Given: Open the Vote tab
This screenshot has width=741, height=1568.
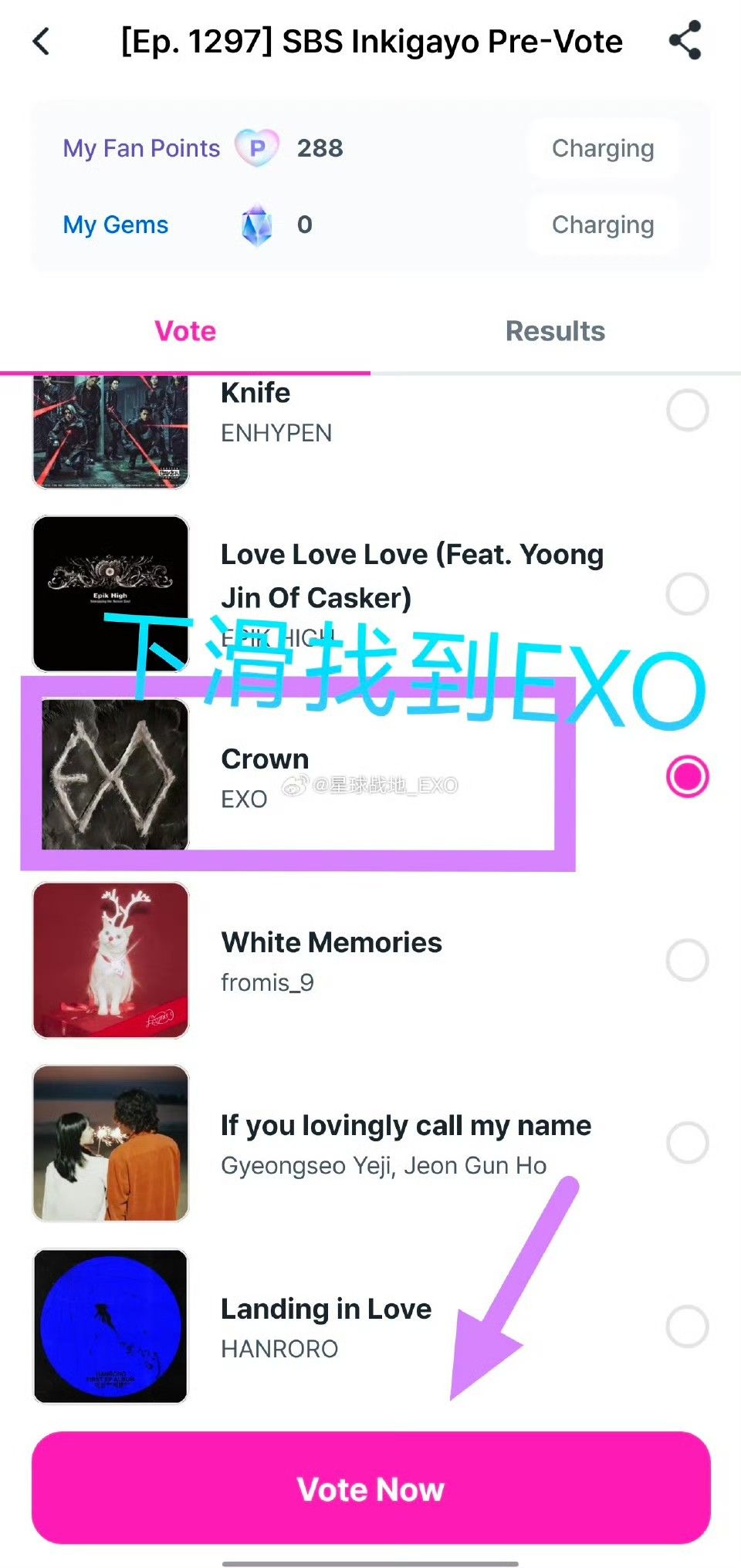Looking at the screenshot, I should pyautogui.click(x=184, y=330).
